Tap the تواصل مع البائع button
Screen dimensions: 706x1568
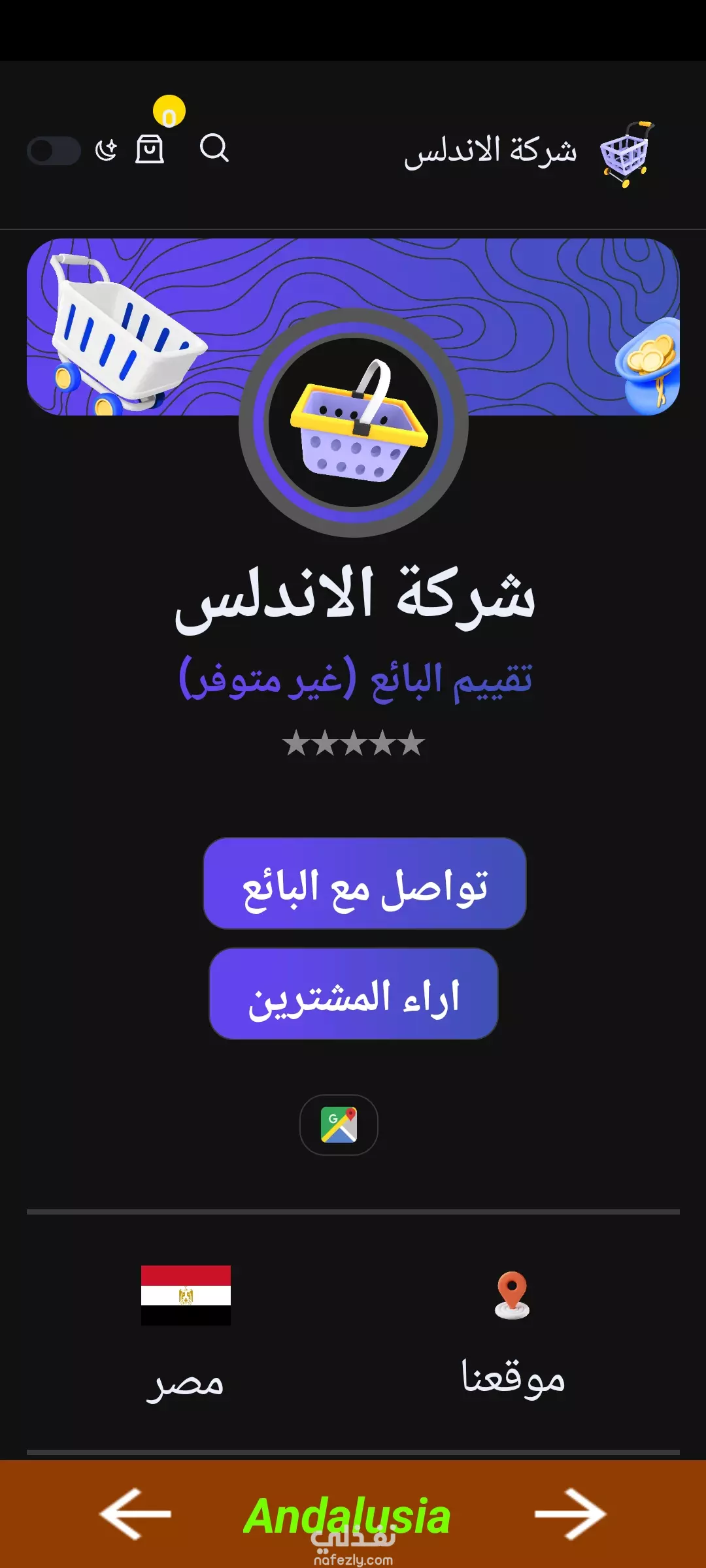coord(365,883)
